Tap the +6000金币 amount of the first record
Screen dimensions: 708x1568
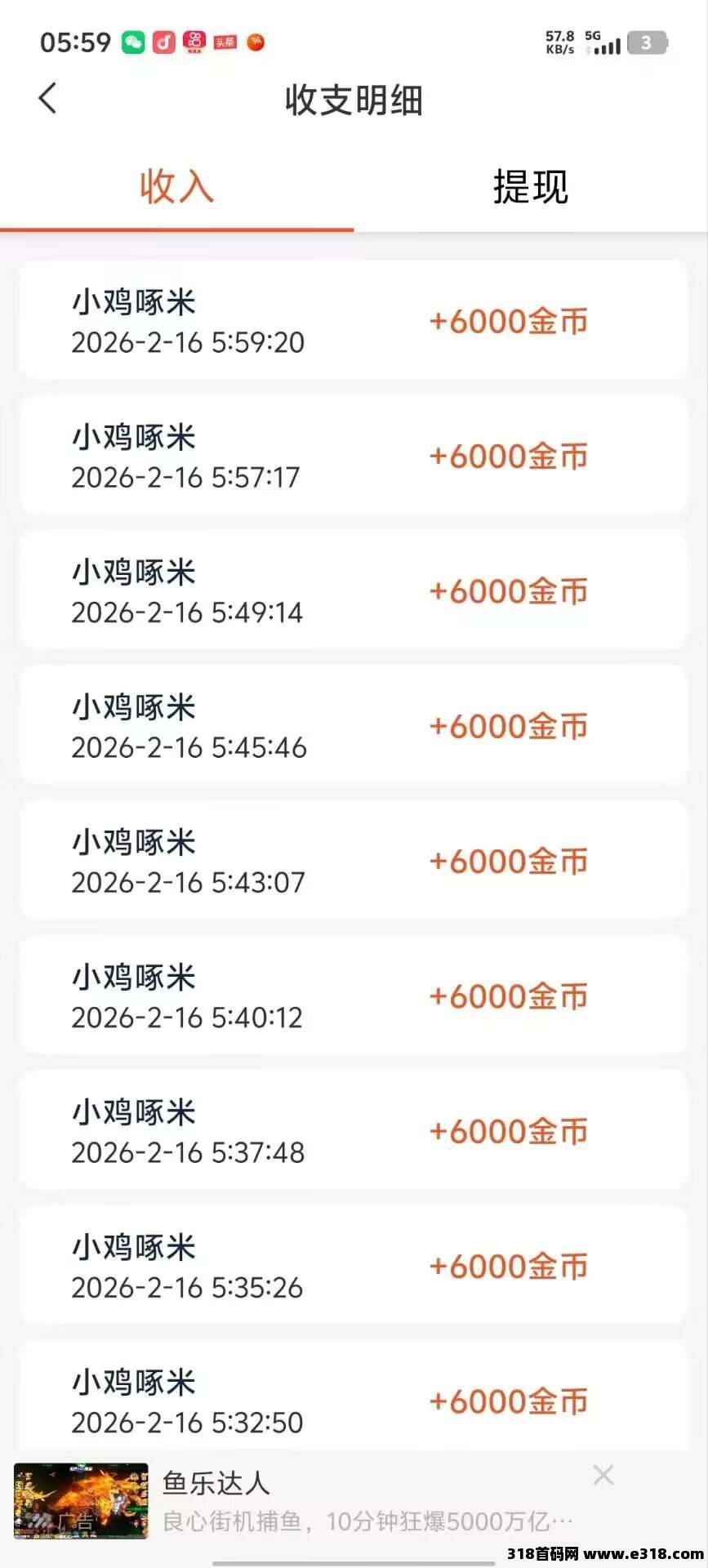click(508, 322)
